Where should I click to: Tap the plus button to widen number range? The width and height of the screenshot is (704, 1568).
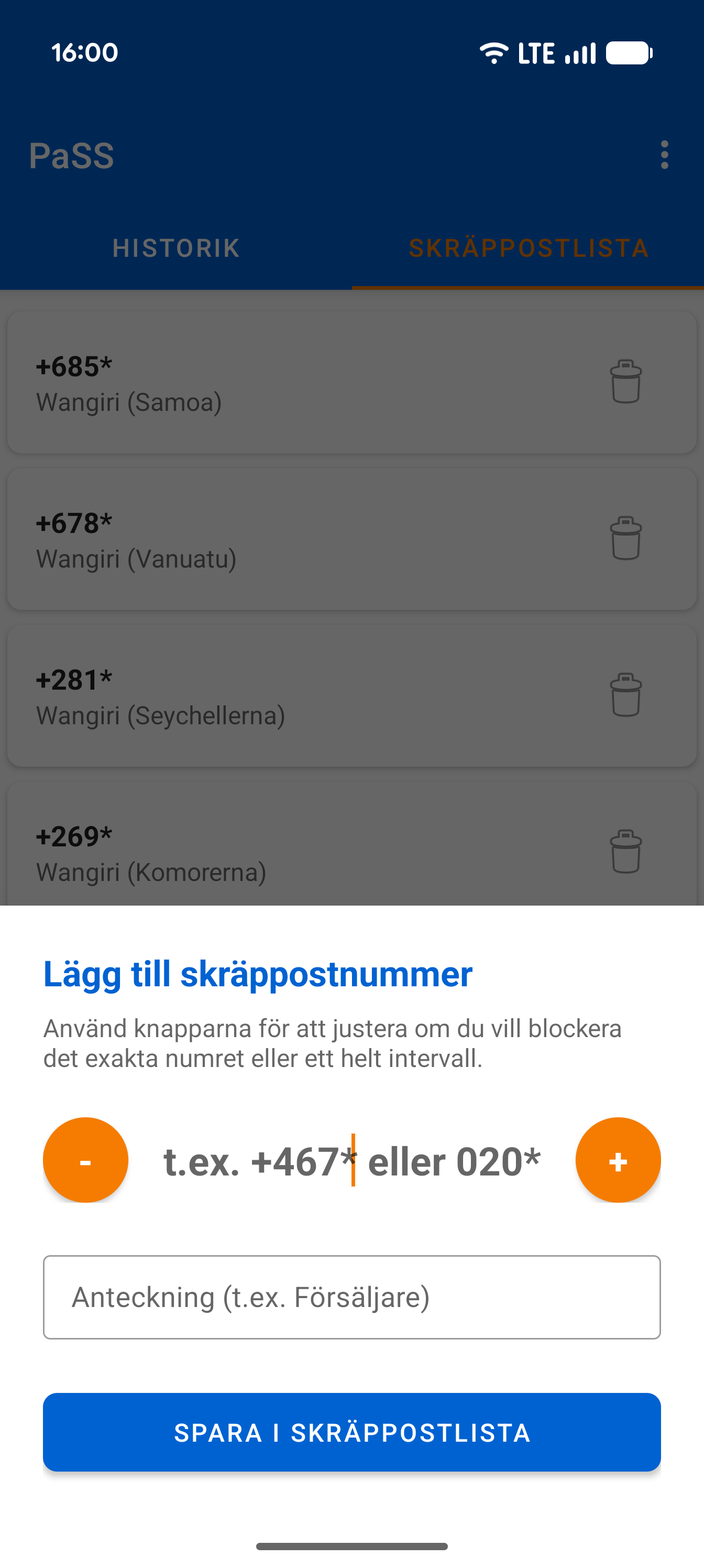point(618,1160)
